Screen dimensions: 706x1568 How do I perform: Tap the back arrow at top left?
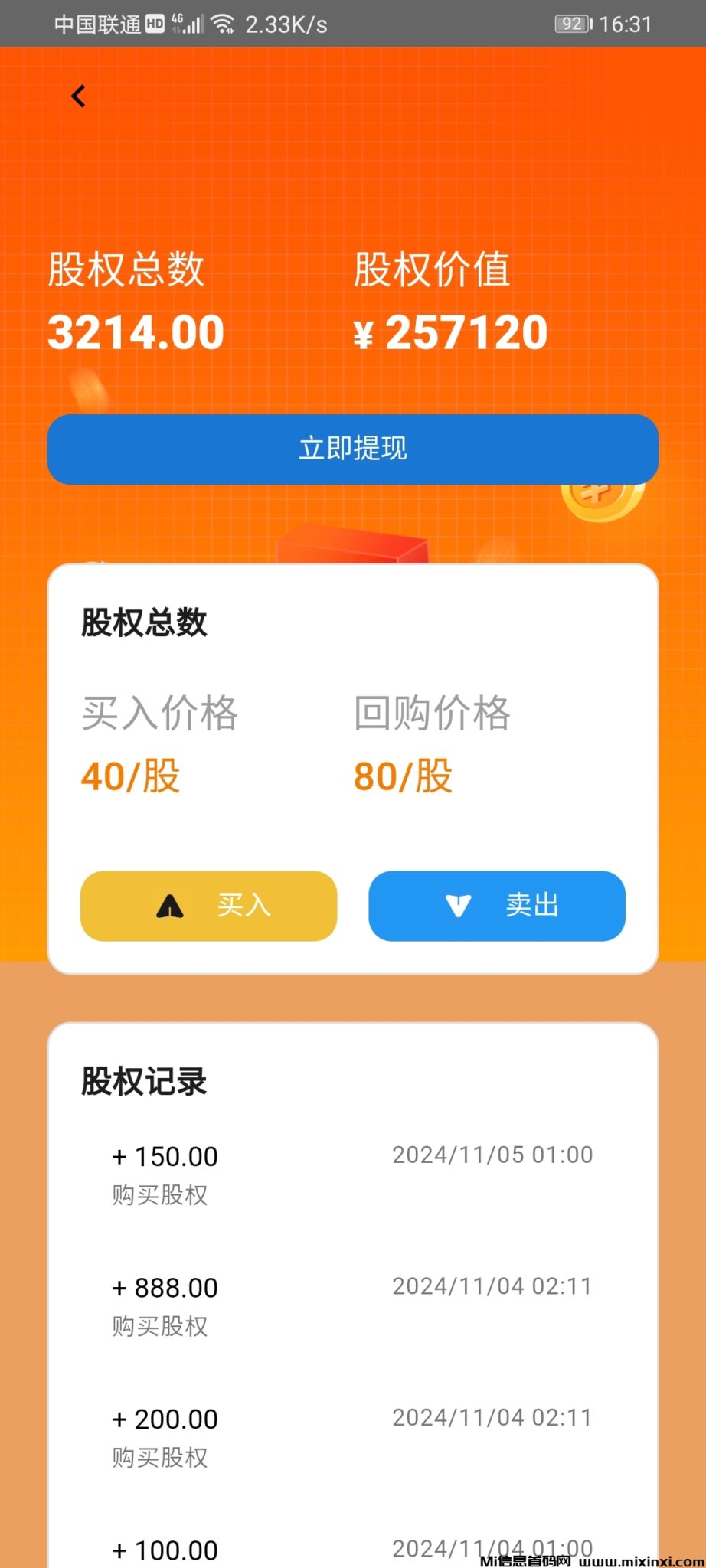(x=77, y=96)
